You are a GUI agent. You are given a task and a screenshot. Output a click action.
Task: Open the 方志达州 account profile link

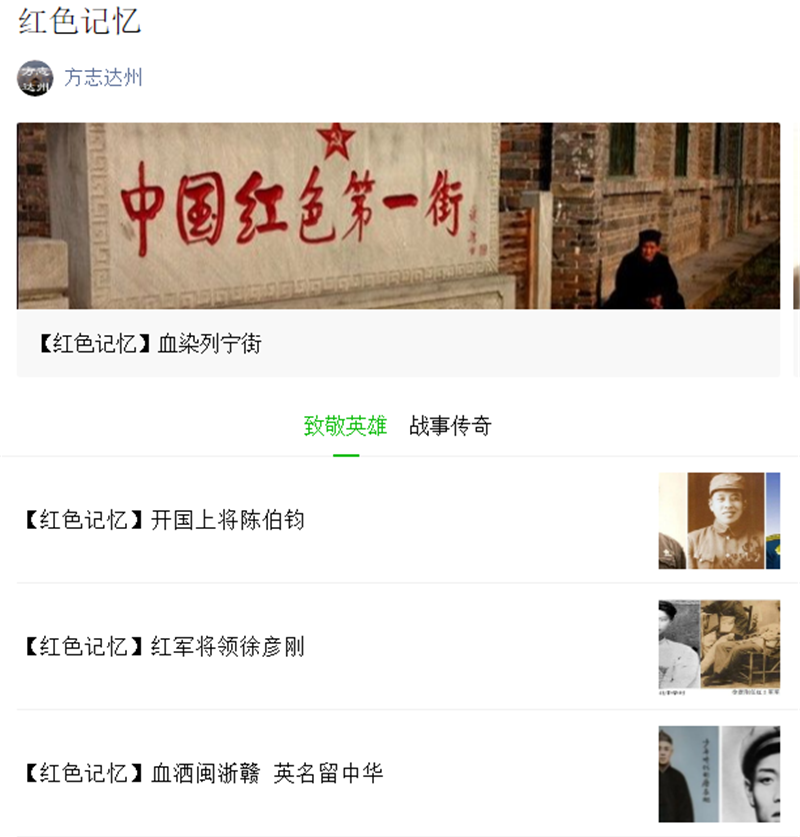click(103, 78)
